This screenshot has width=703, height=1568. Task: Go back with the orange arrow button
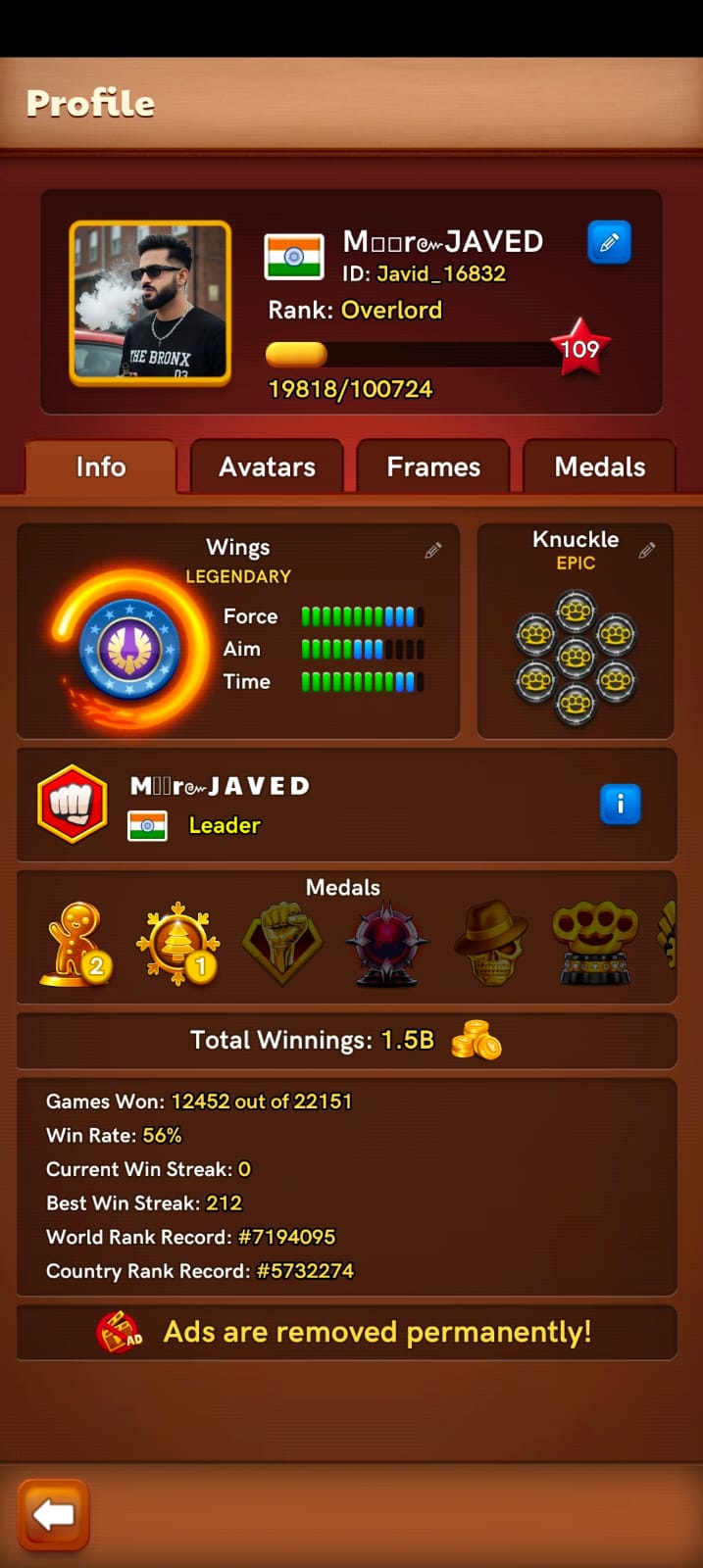[x=54, y=1515]
